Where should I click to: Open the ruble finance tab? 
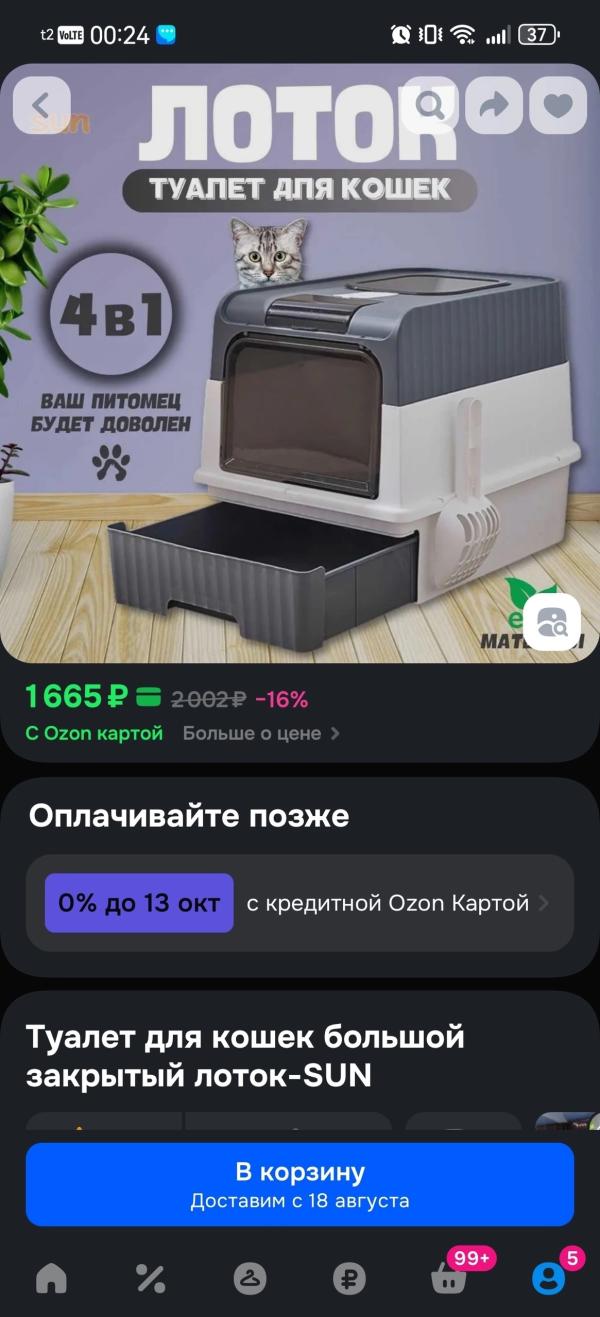pos(349,1278)
